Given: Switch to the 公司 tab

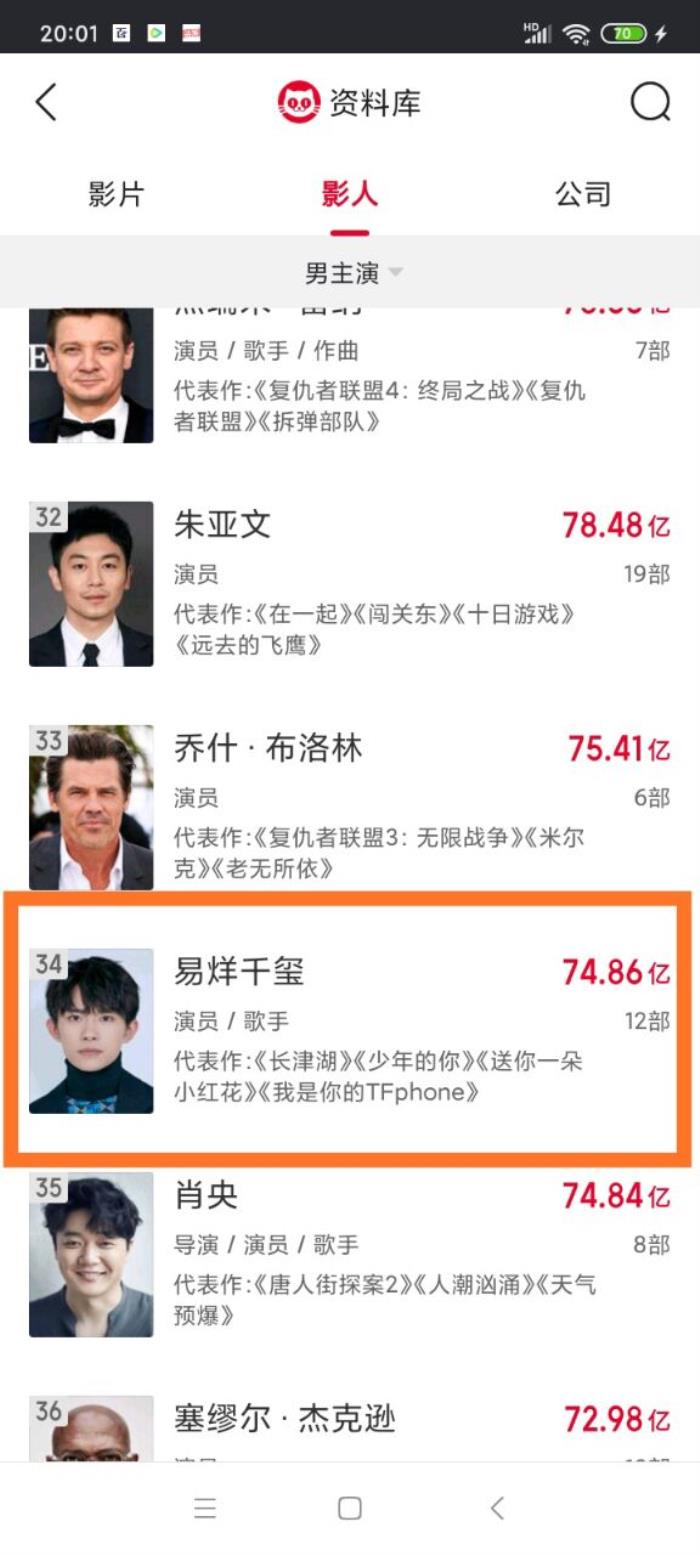Looking at the screenshot, I should 583,194.
